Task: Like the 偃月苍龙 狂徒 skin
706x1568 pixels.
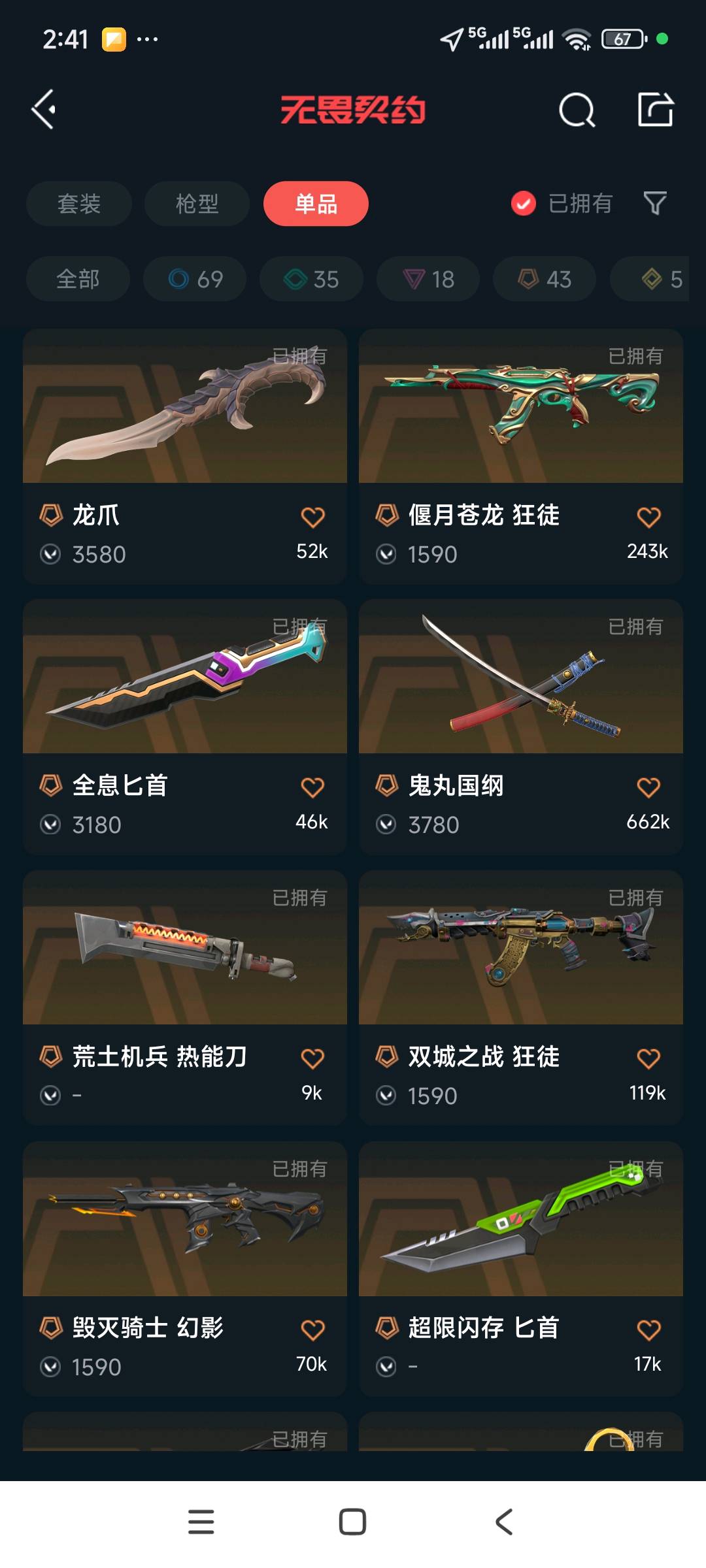Action: point(648,517)
